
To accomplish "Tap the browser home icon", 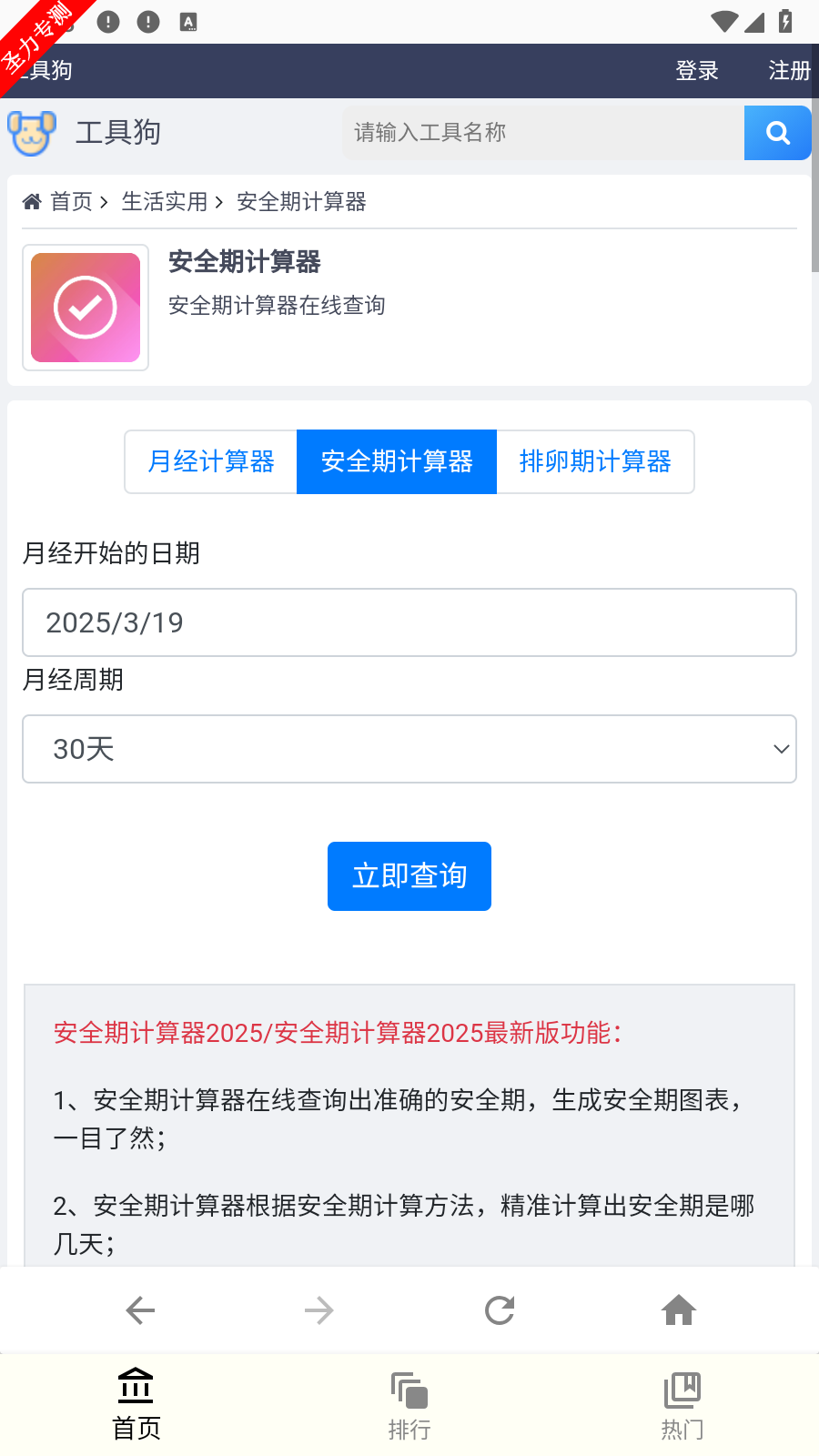I will [x=679, y=1310].
